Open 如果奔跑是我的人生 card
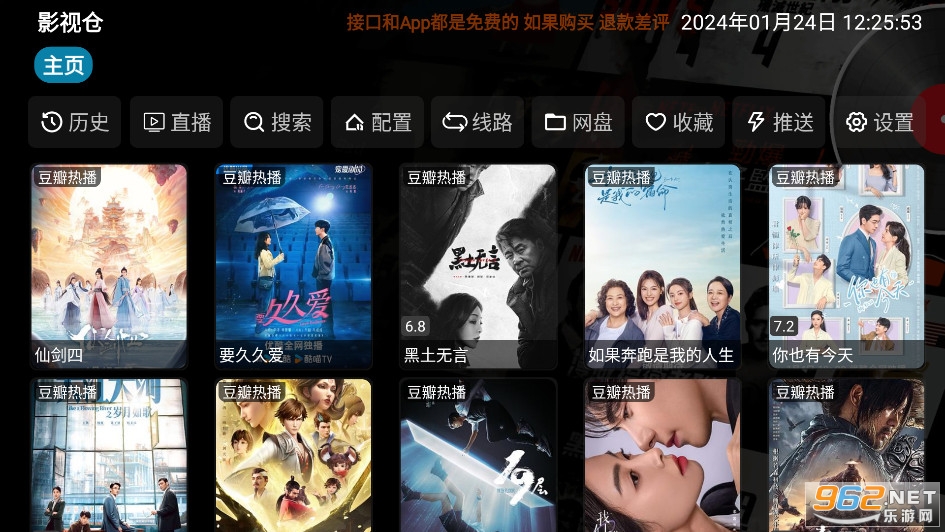The height and width of the screenshot is (532, 945). 662,266
